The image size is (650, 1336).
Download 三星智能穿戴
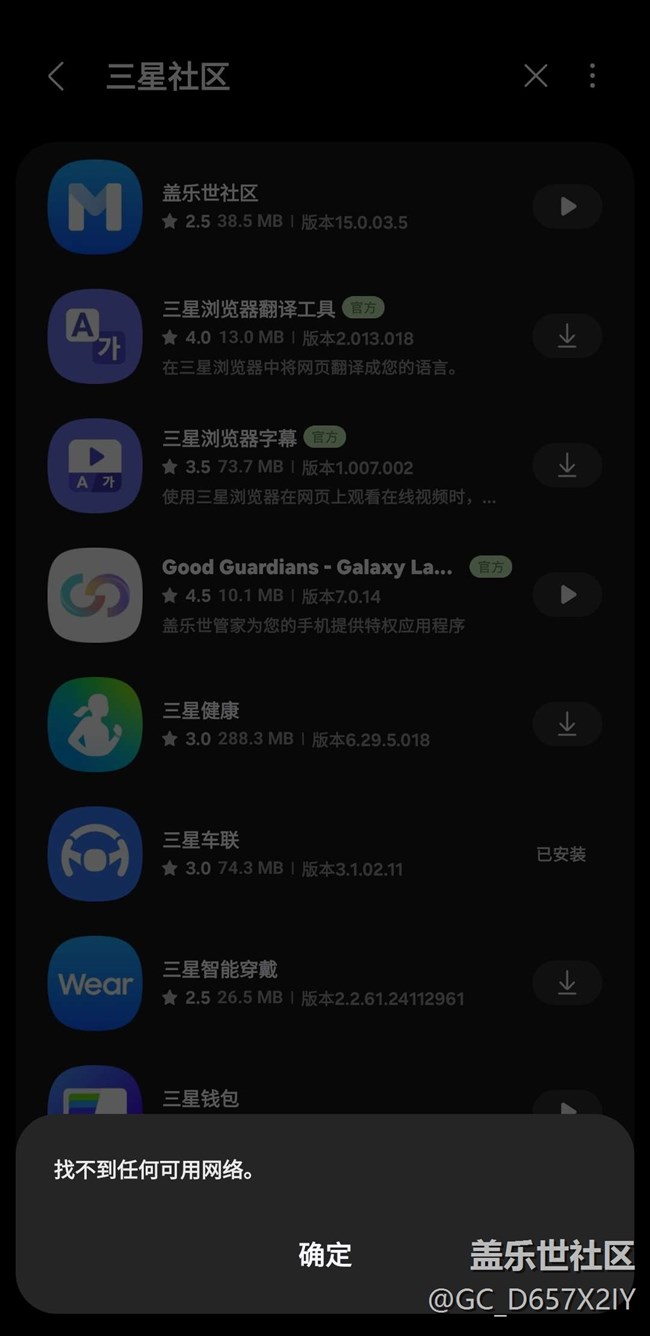pyautogui.click(x=567, y=983)
